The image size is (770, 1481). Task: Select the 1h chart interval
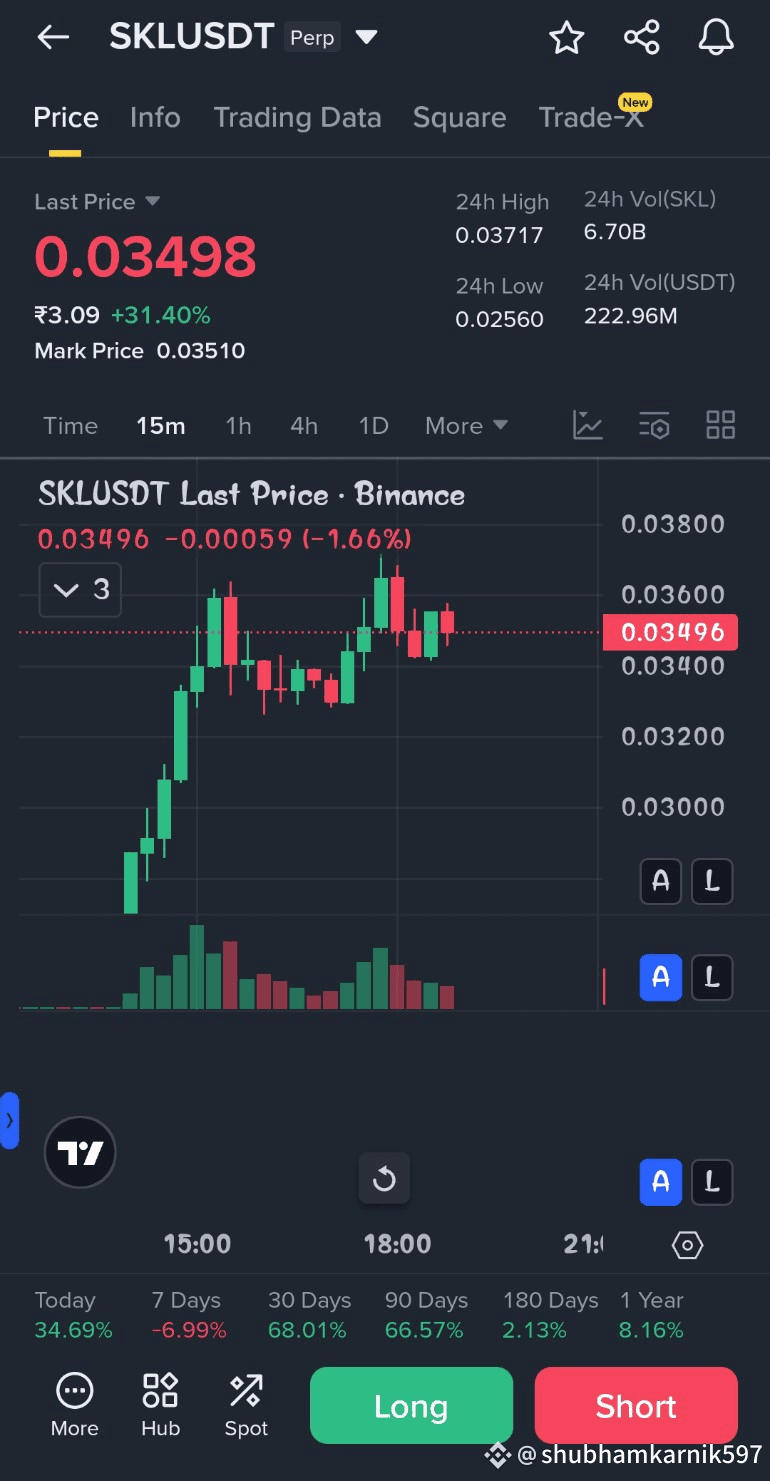point(238,426)
